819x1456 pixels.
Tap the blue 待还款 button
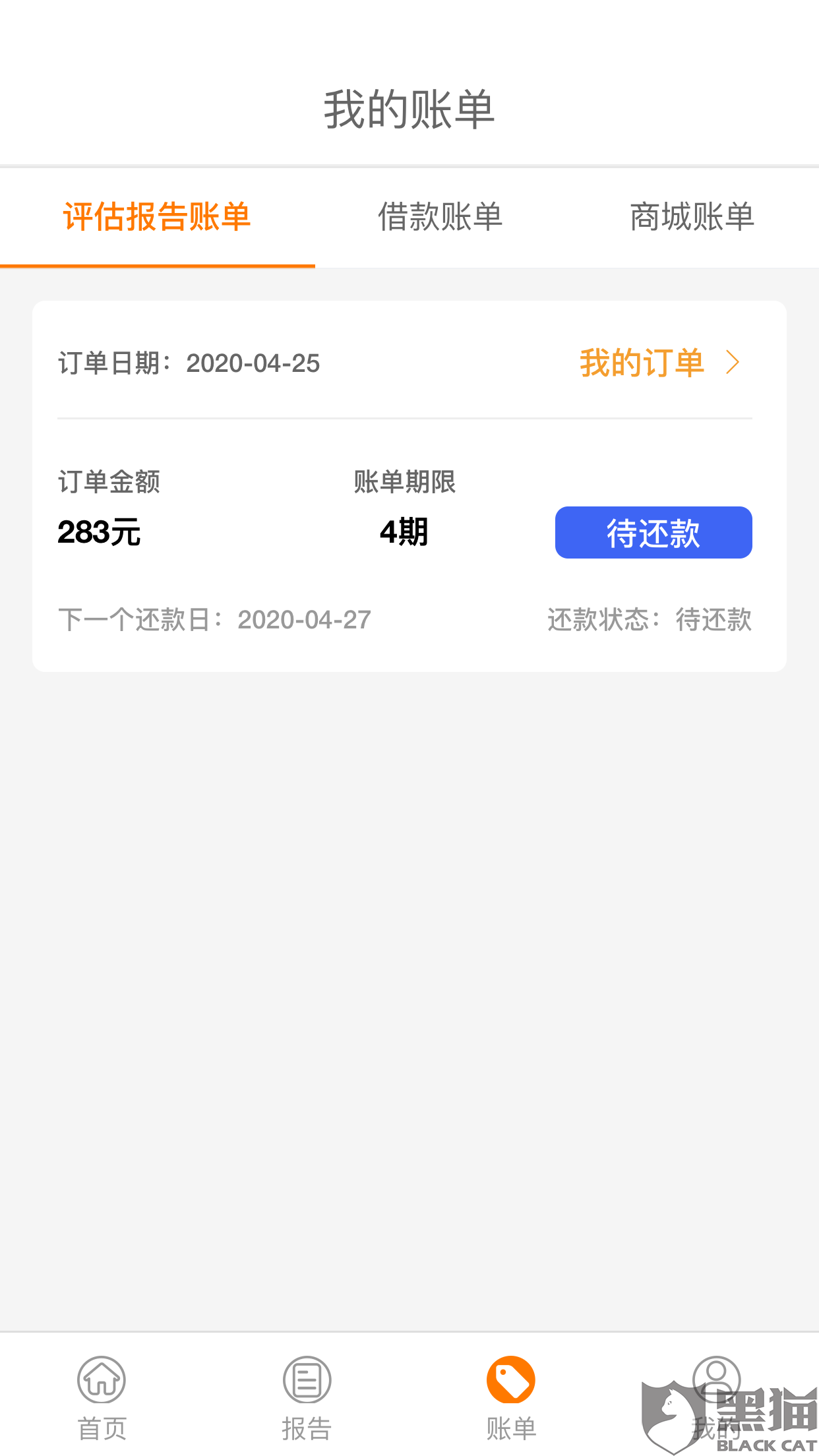653,532
